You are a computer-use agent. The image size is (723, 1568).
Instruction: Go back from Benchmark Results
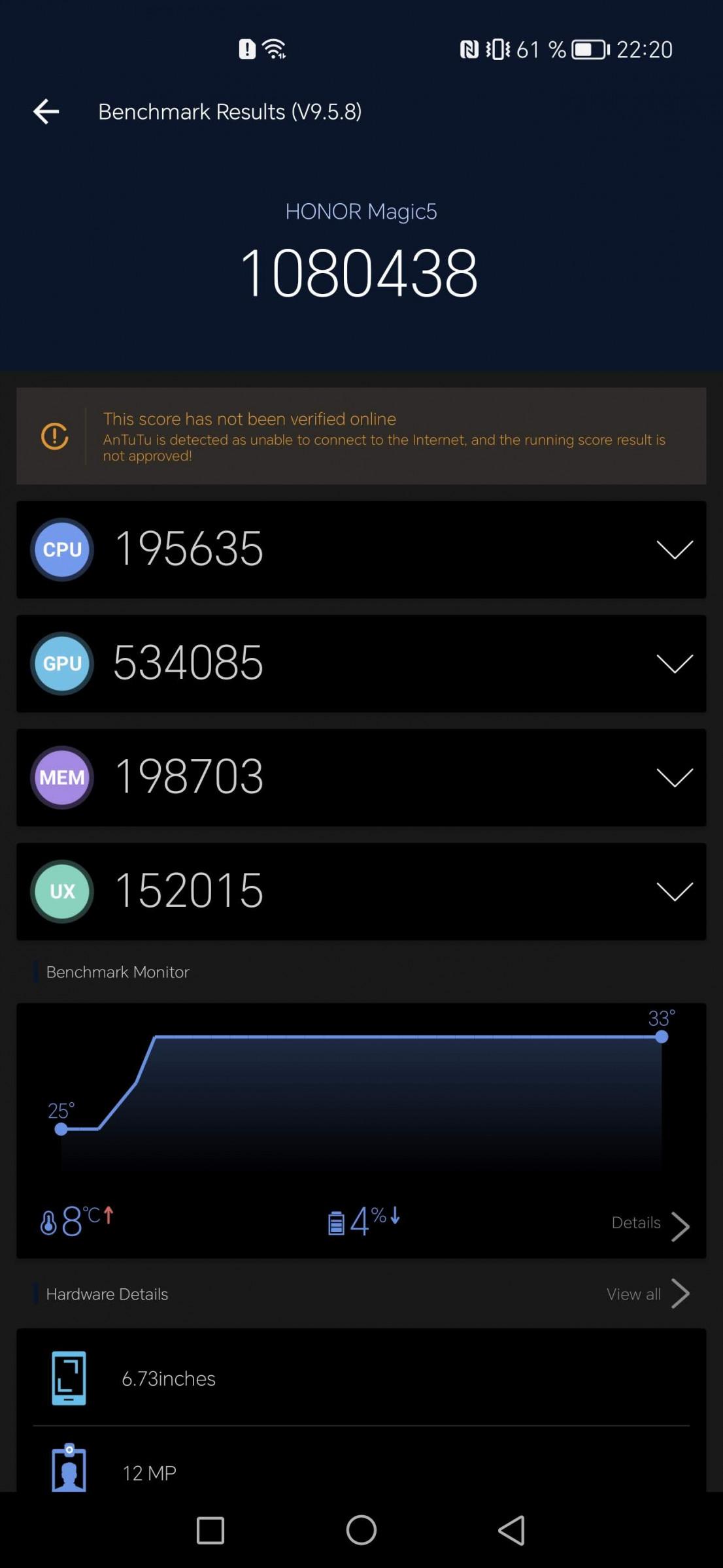(46, 112)
